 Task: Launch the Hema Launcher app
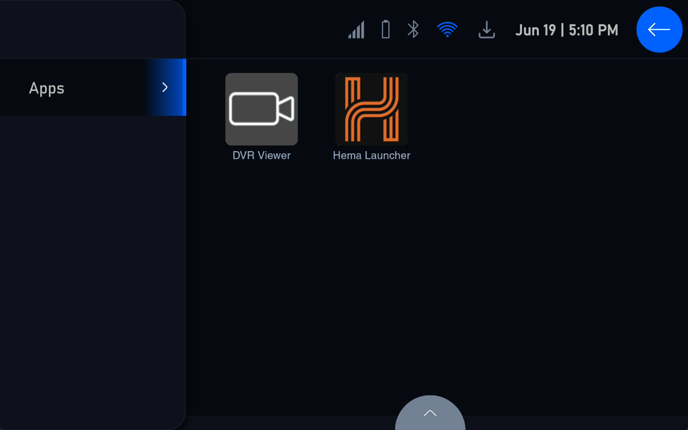pyautogui.click(x=371, y=110)
